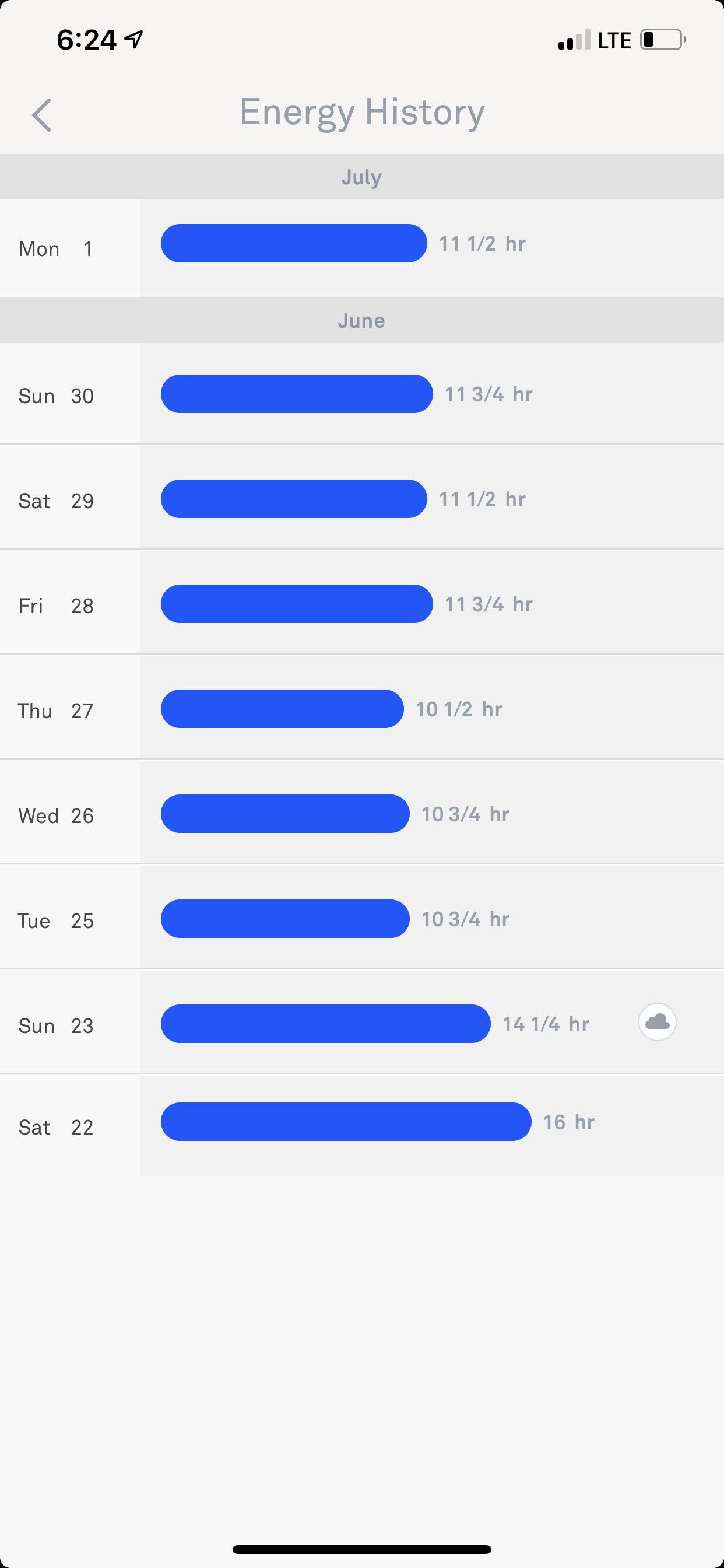Open the Tue 25 June energy entry

coord(361,919)
